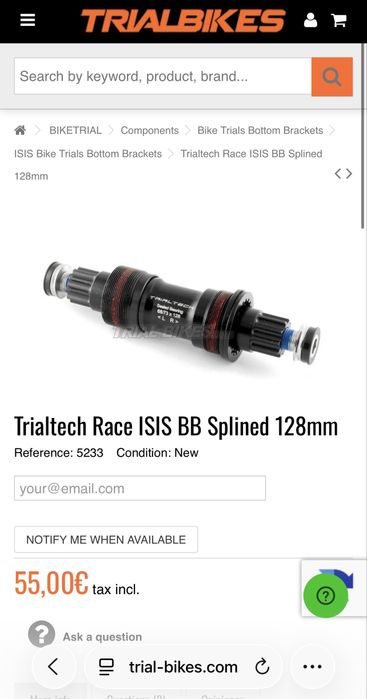Viewport: 367px width, 699px height.
Task: Open the browser three-dot menu
Action: point(312,667)
